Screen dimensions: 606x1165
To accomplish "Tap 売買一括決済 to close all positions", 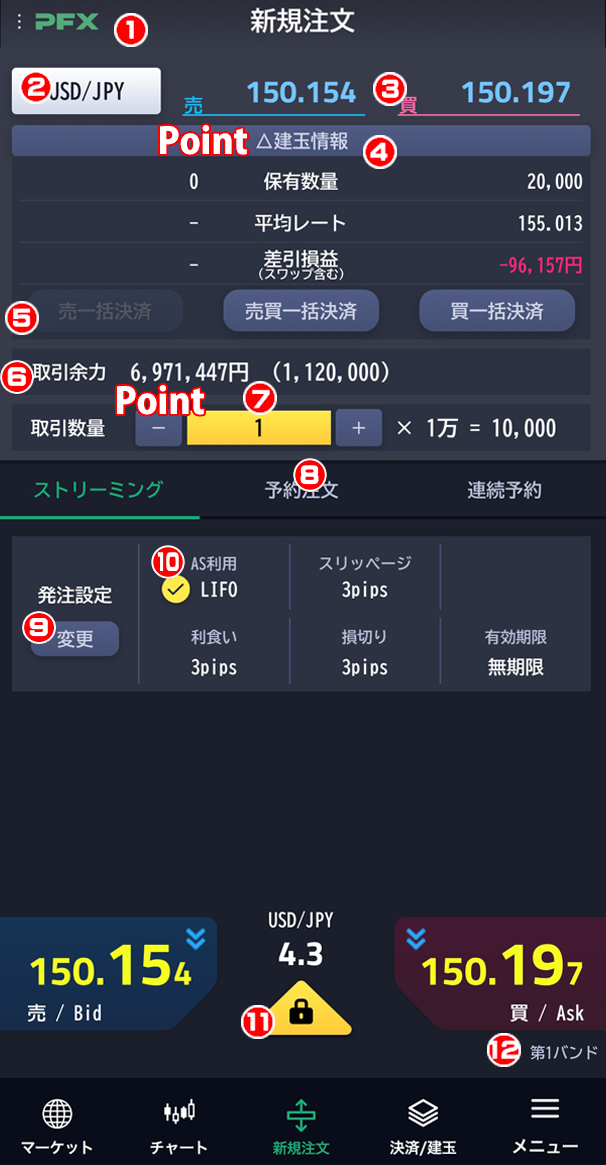I will pyautogui.click(x=300, y=311).
